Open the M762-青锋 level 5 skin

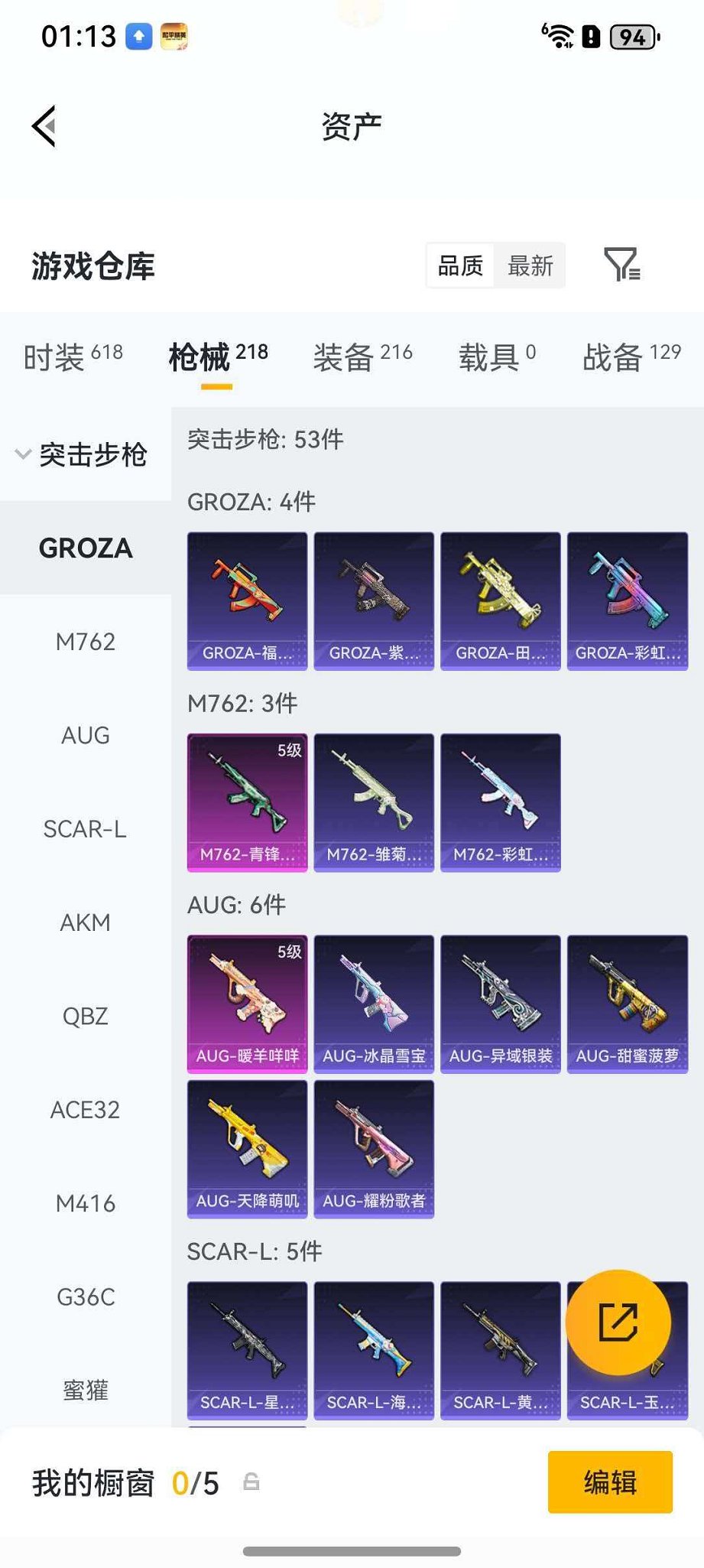pyautogui.click(x=247, y=802)
